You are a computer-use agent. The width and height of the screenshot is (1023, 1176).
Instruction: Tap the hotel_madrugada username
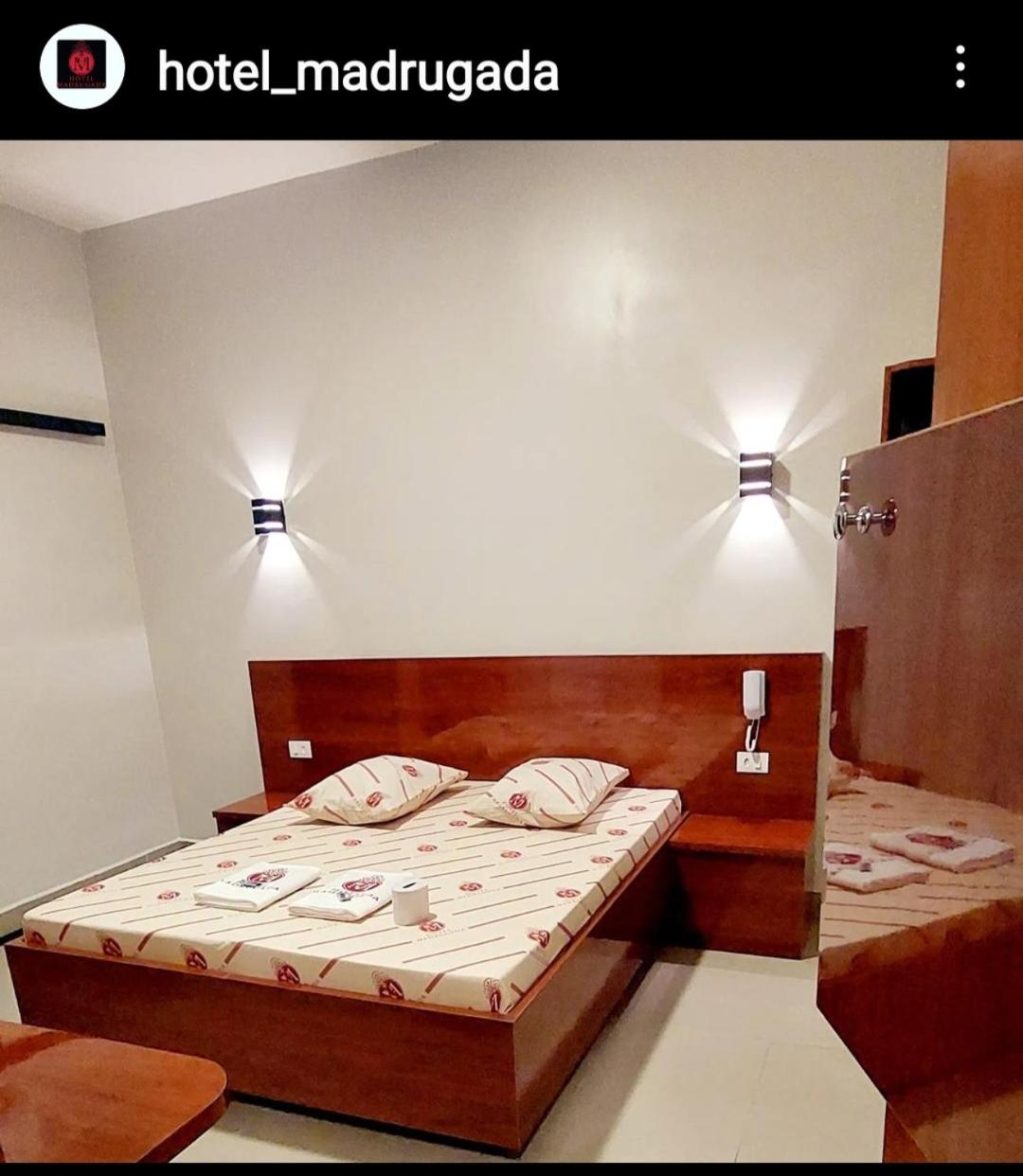point(358,72)
